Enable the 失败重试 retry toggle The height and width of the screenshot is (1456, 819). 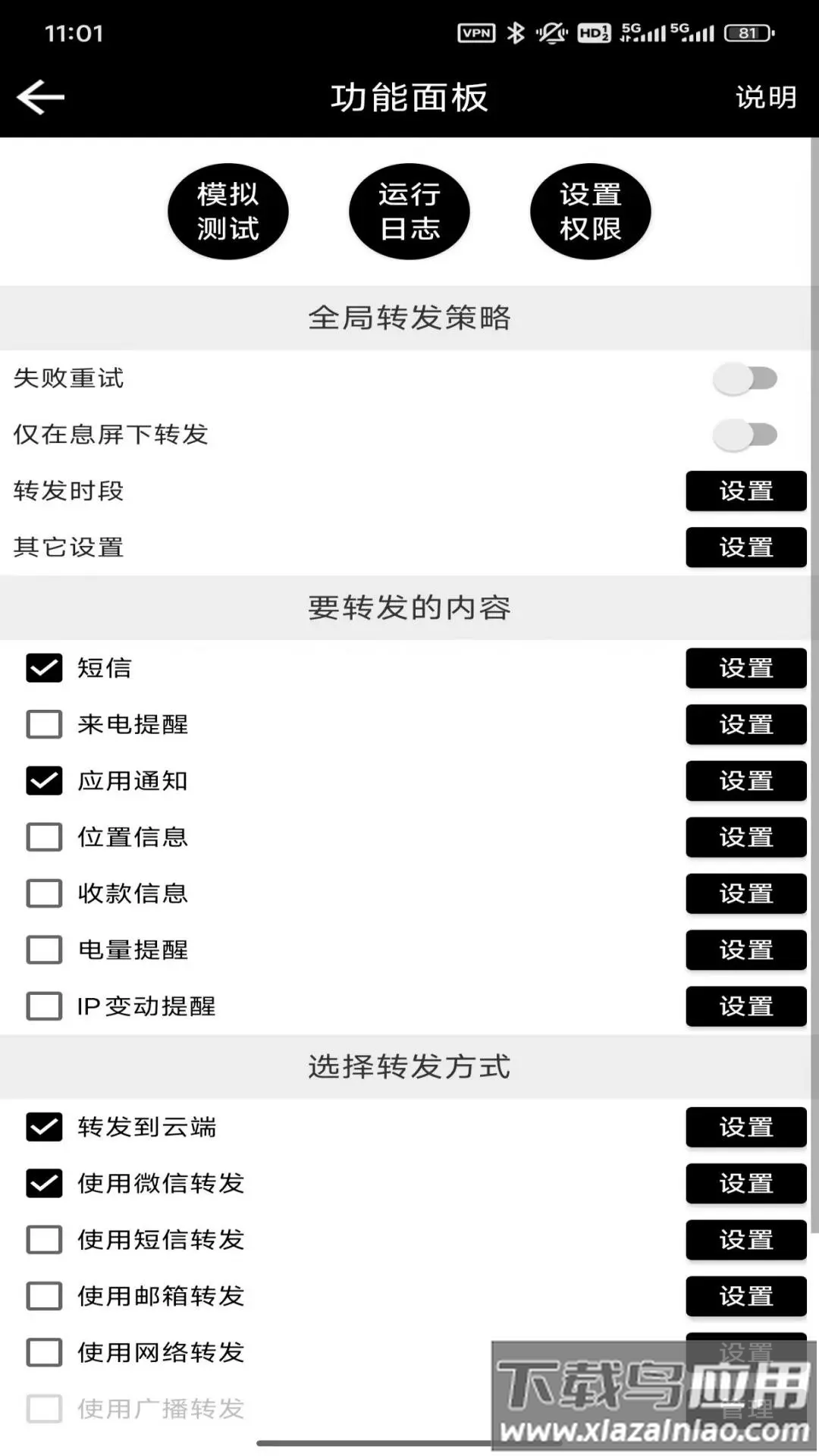(746, 378)
